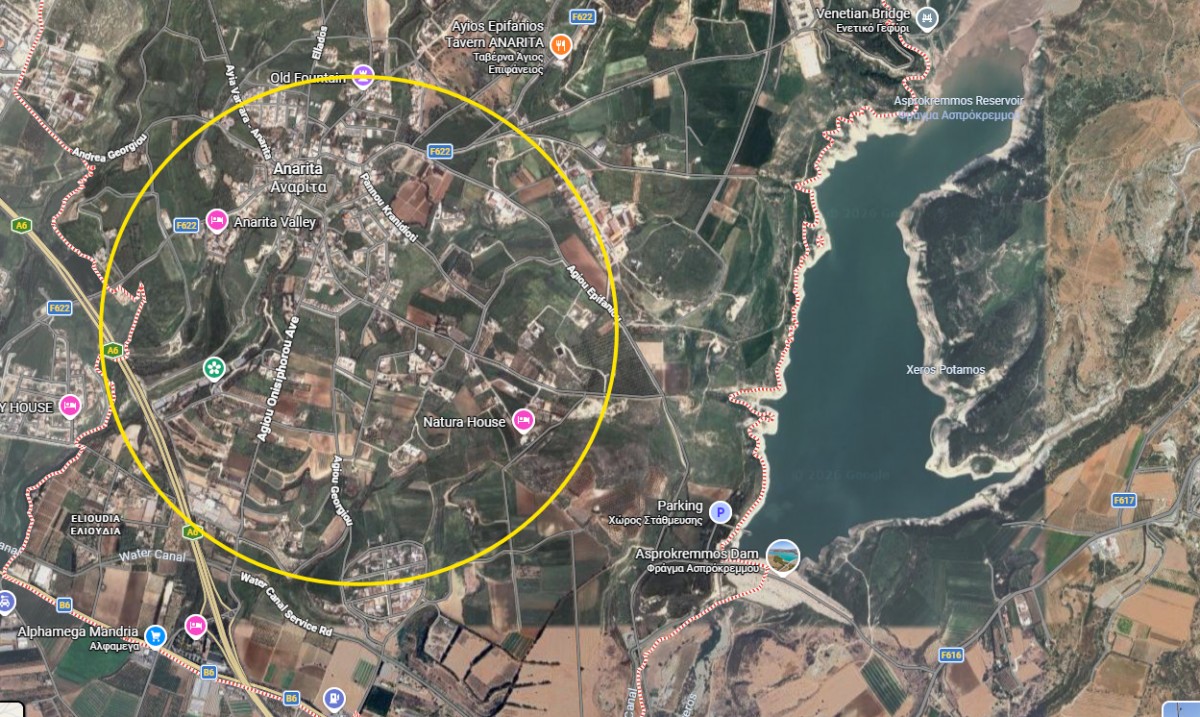Viewport: 1200px width, 717px height.
Task: Open the Asprokremmos Dam photo marker
Action: click(783, 557)
